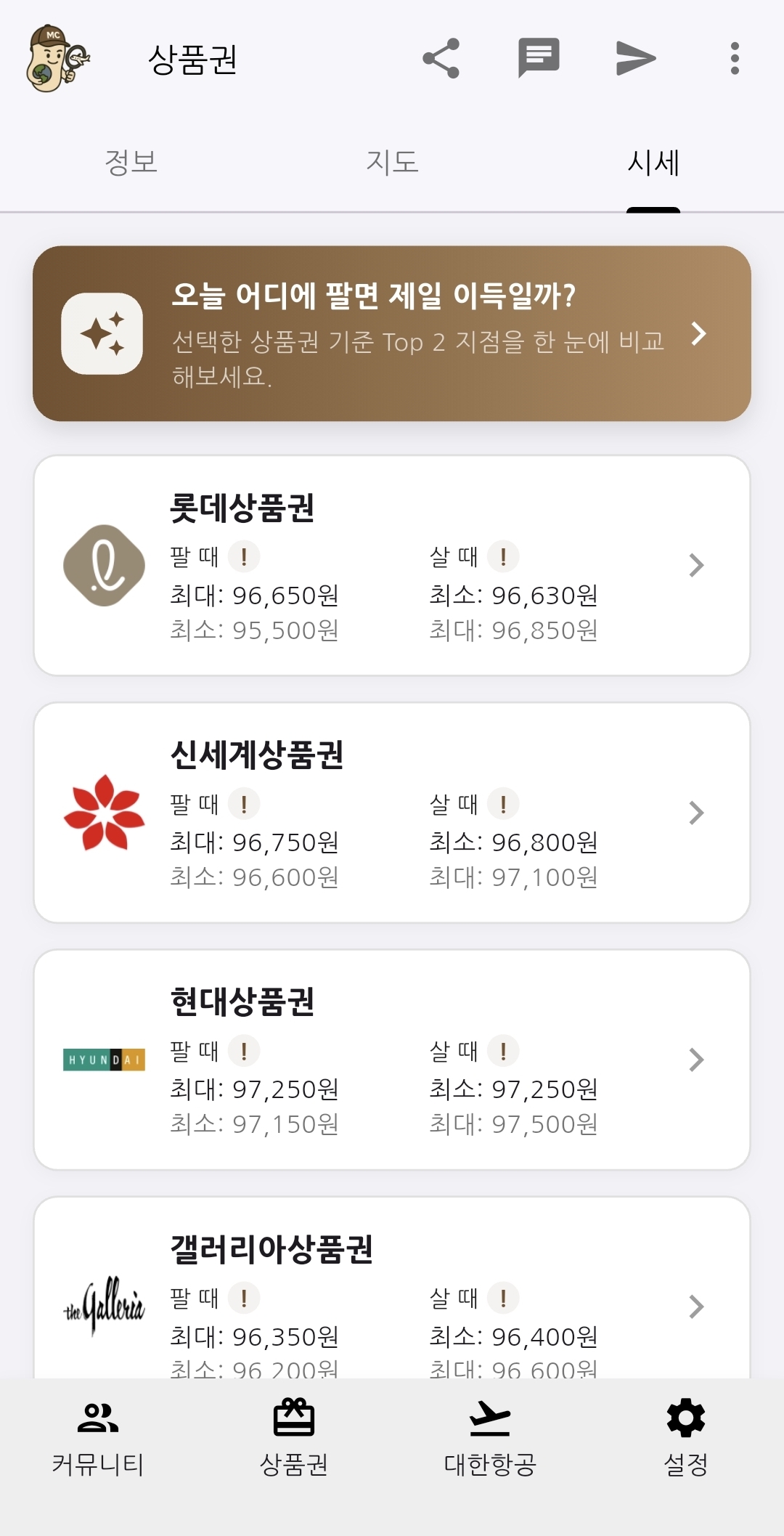Share this gift certificate page
This screenshot has height=1536, width=784.
click(x=441, y=58)
